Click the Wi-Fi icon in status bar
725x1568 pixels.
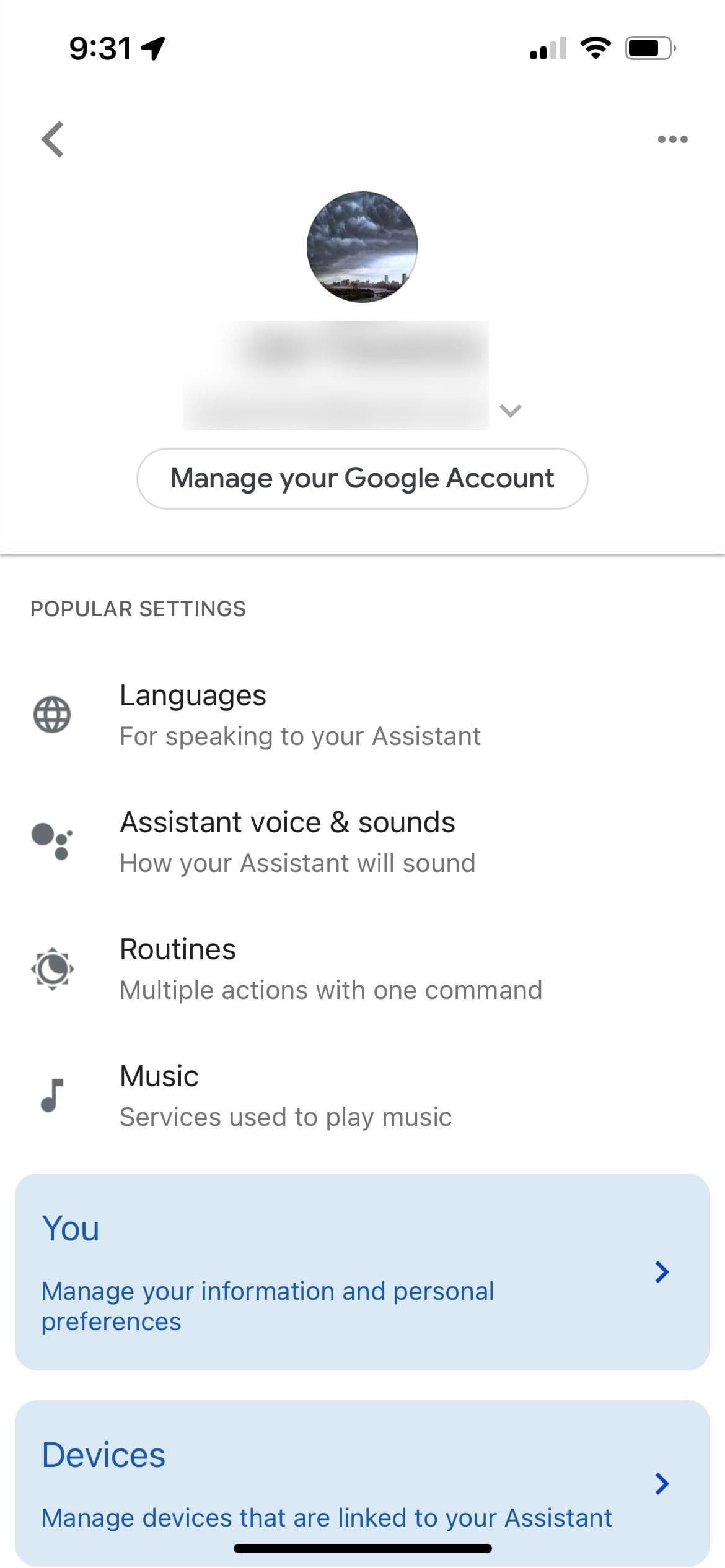tap(596, 48)
